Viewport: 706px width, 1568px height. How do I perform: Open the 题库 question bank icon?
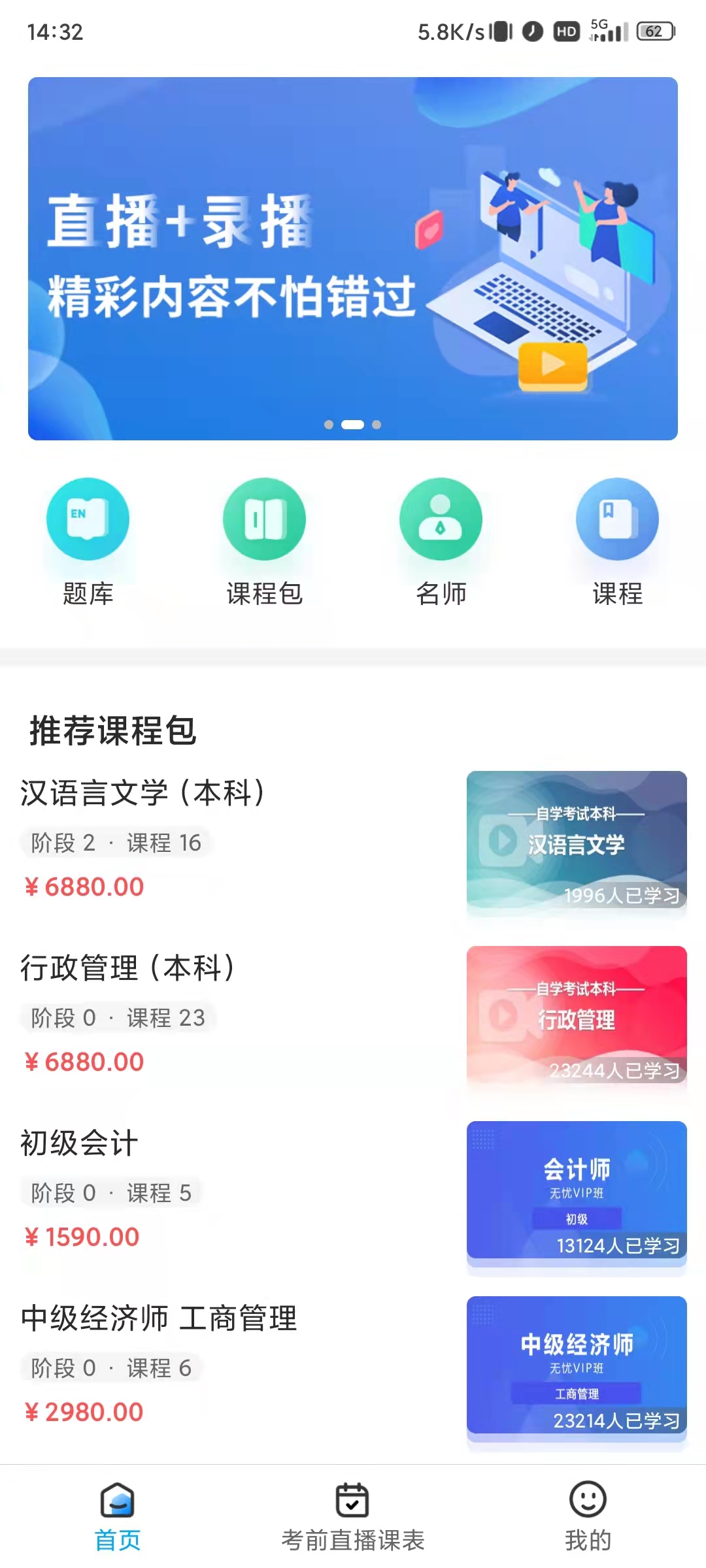88,518
